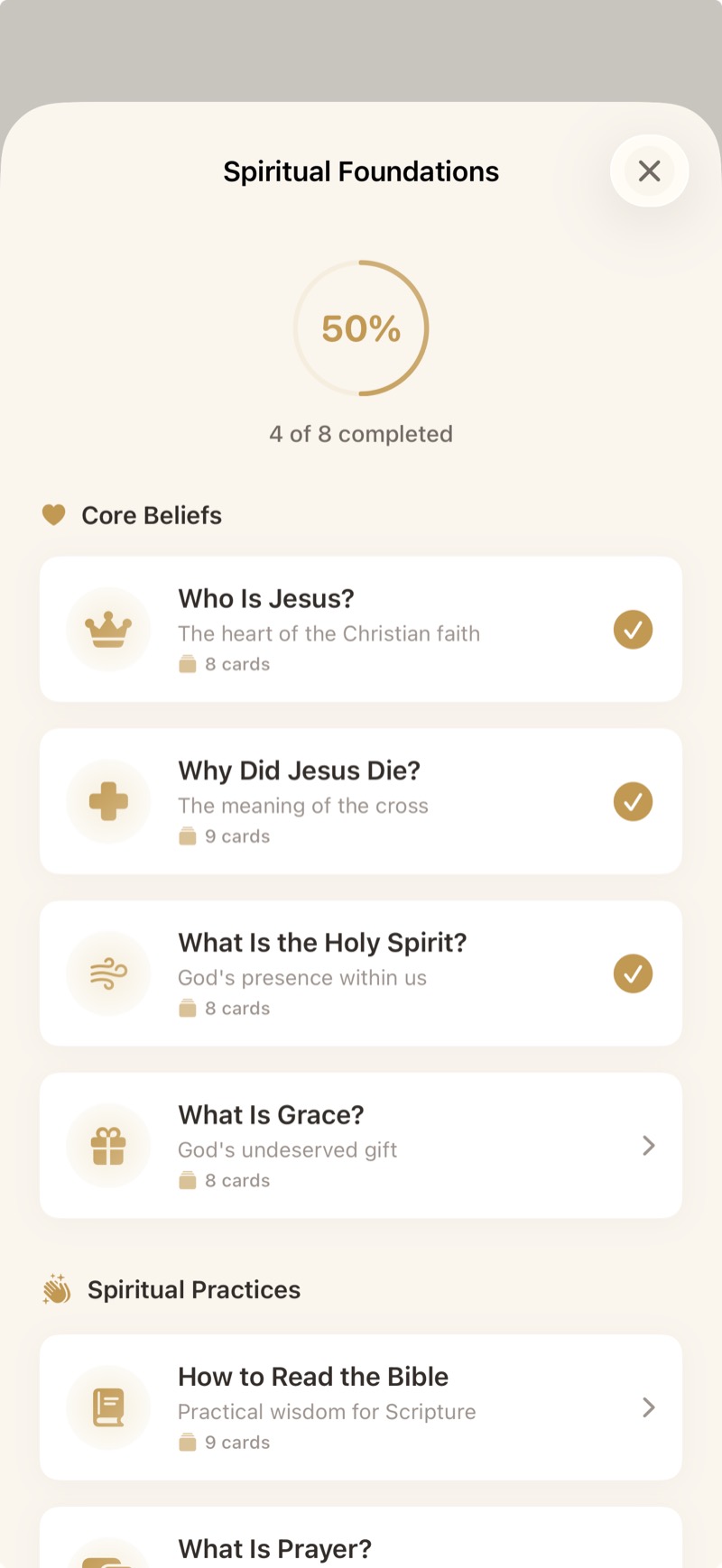Open How to Read the Bible via its chevron
This screenshot has width=722, height=1568.
click(648, 1407)
